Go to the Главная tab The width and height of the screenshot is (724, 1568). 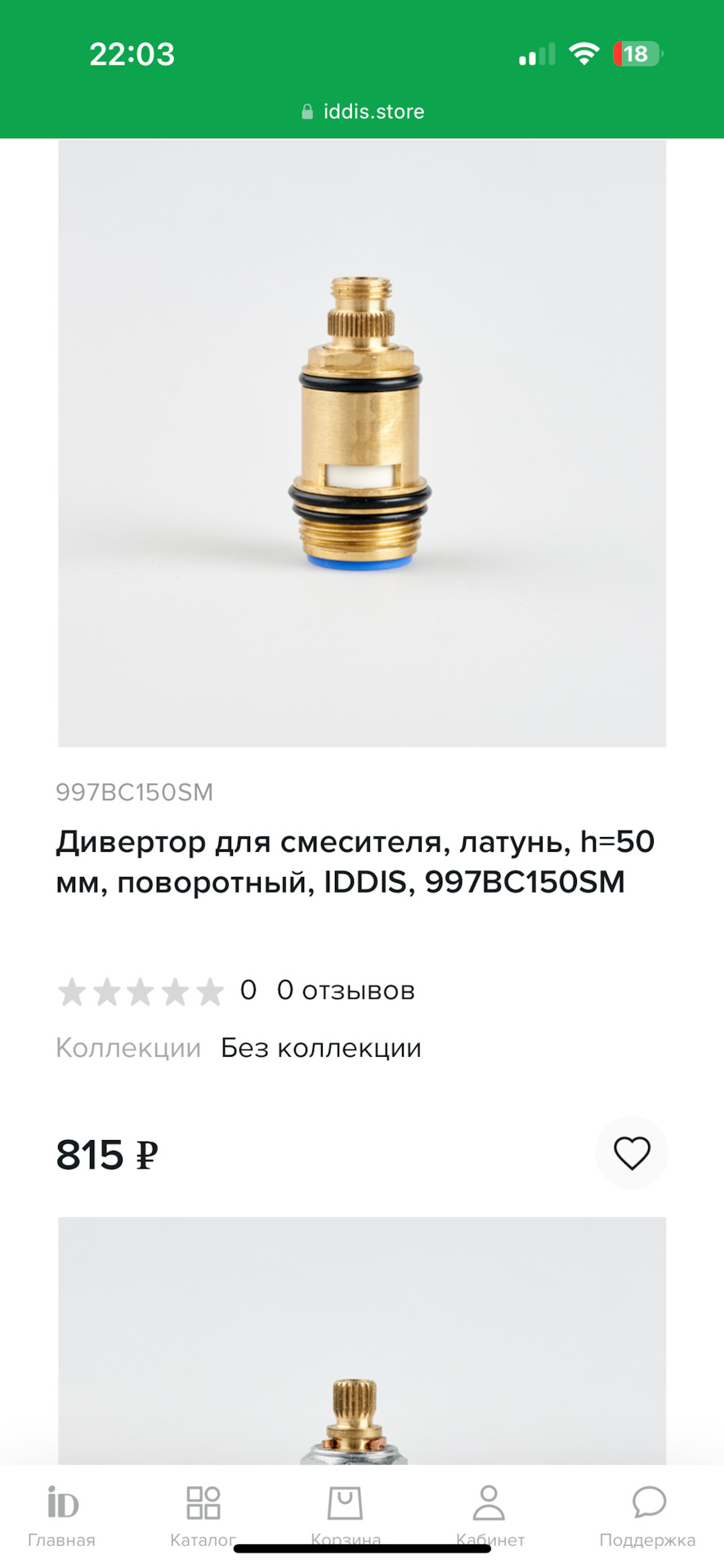pyautogui.click(x=62, y=1516)
